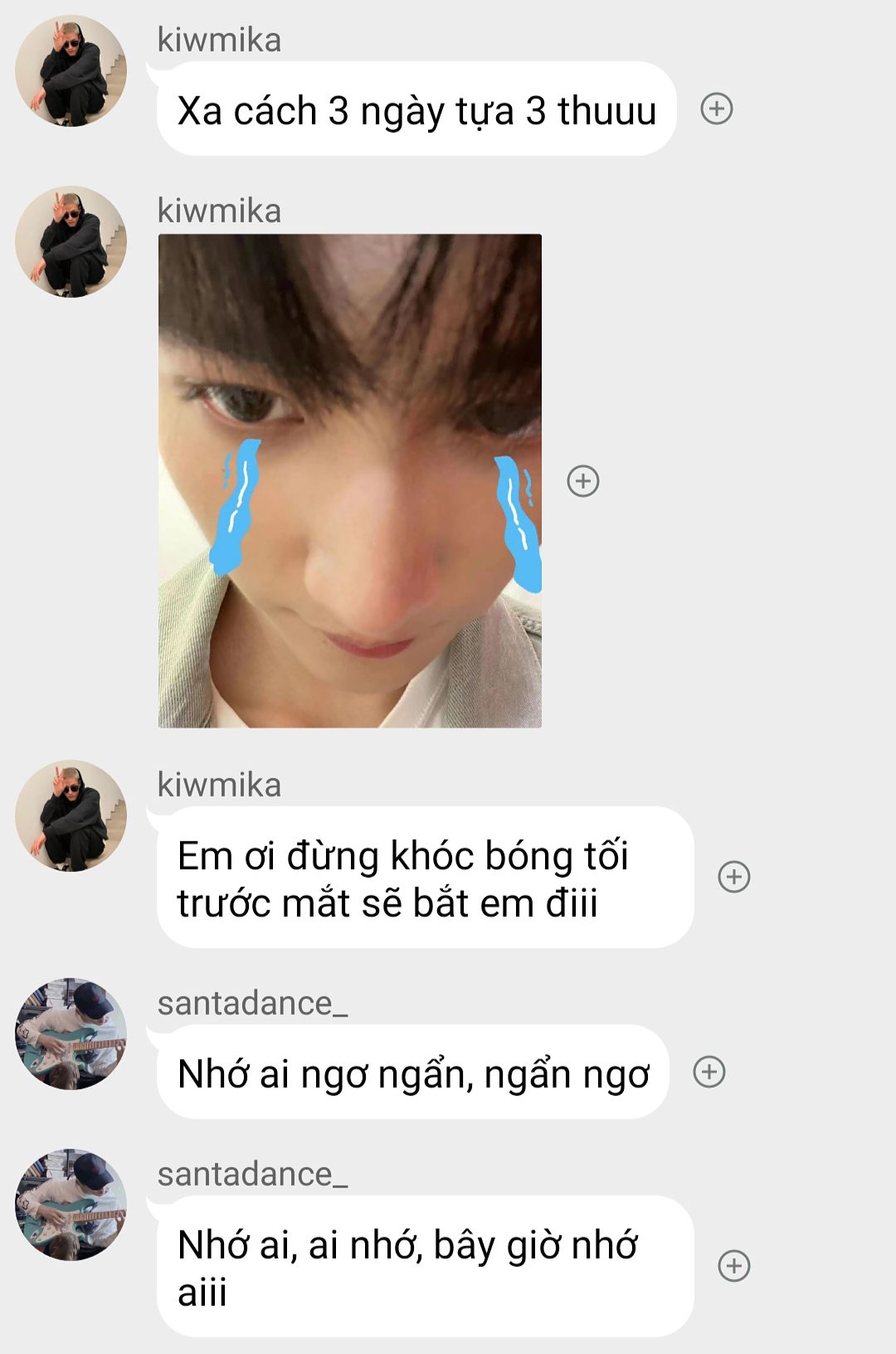
Task: Open kiwmika's avatar above the first message
Action: [x=71, y=71]
